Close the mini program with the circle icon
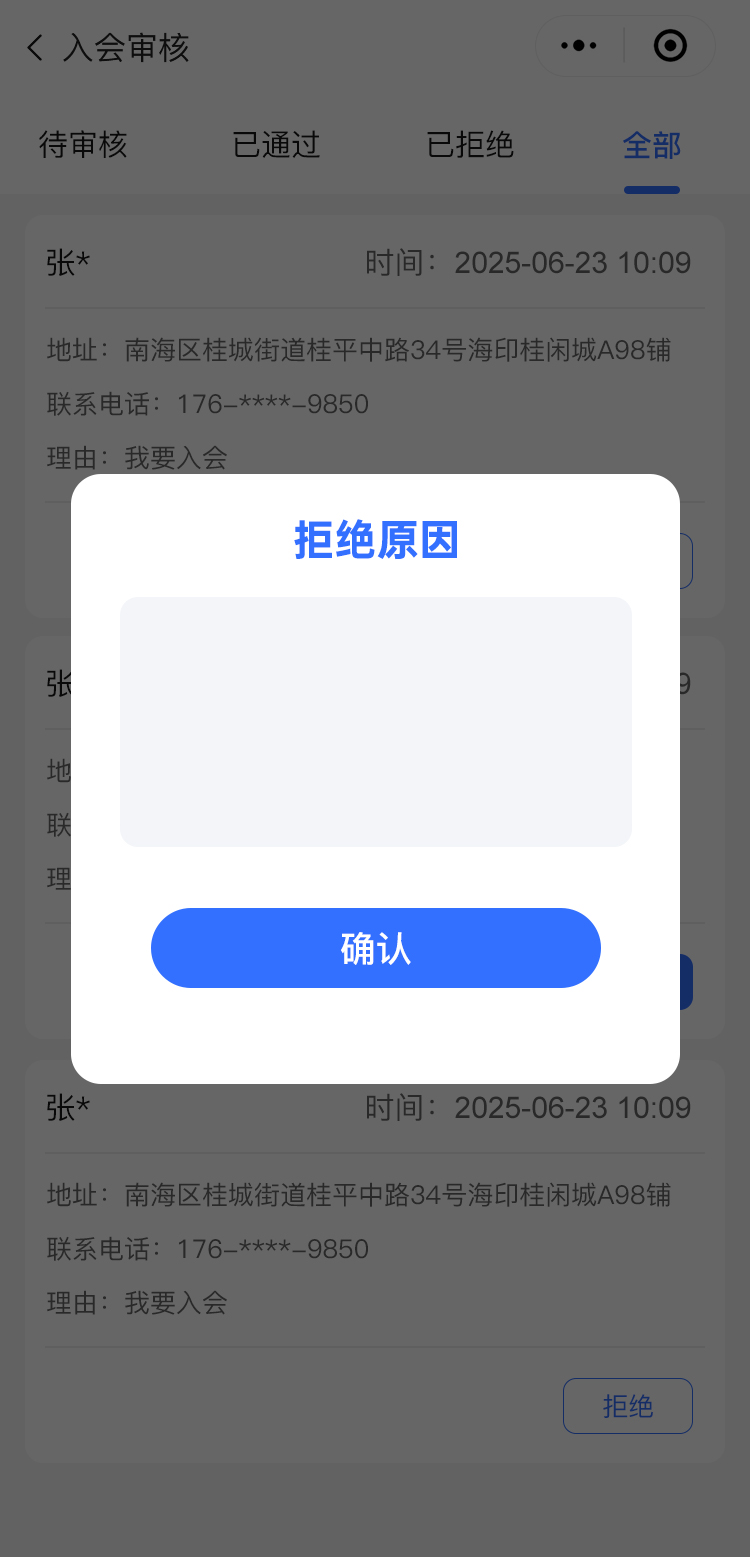Viewport: 750px width, 1557px height. tap(669, 46)
